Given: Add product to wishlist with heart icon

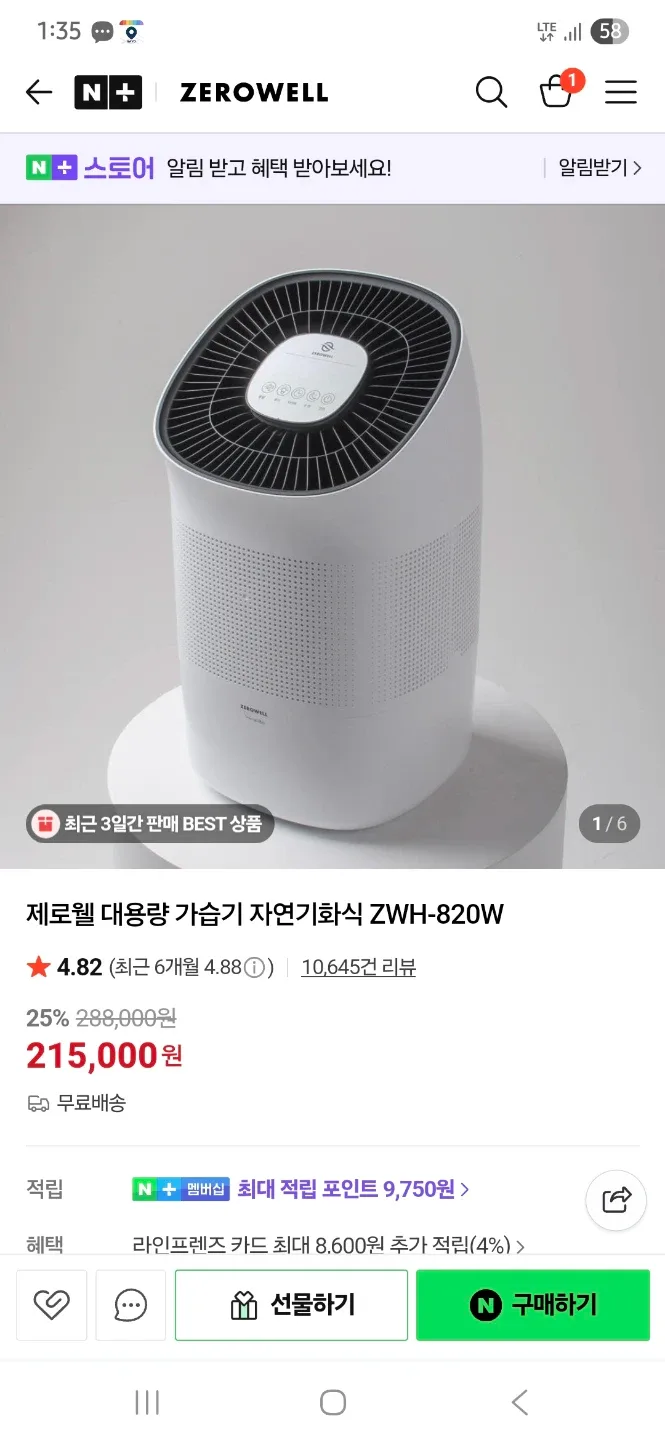Looking at the screenshot, I should point(51,1304).
